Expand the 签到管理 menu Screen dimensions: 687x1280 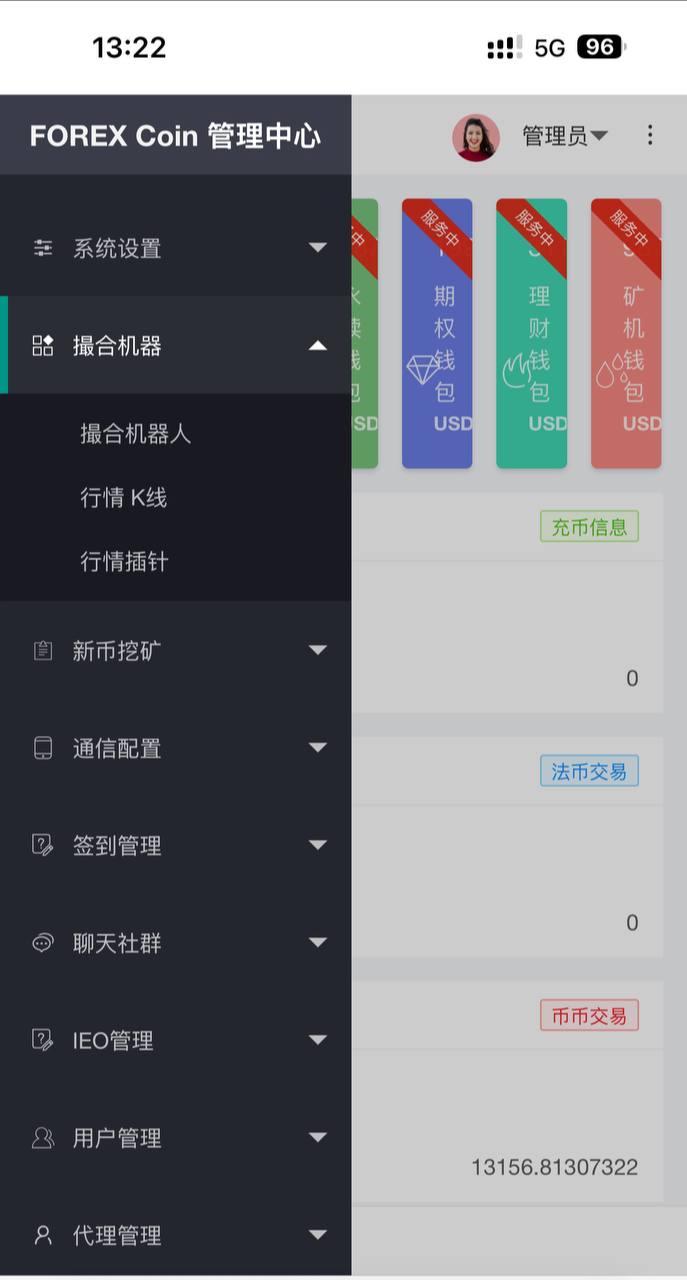click(176, 845)
